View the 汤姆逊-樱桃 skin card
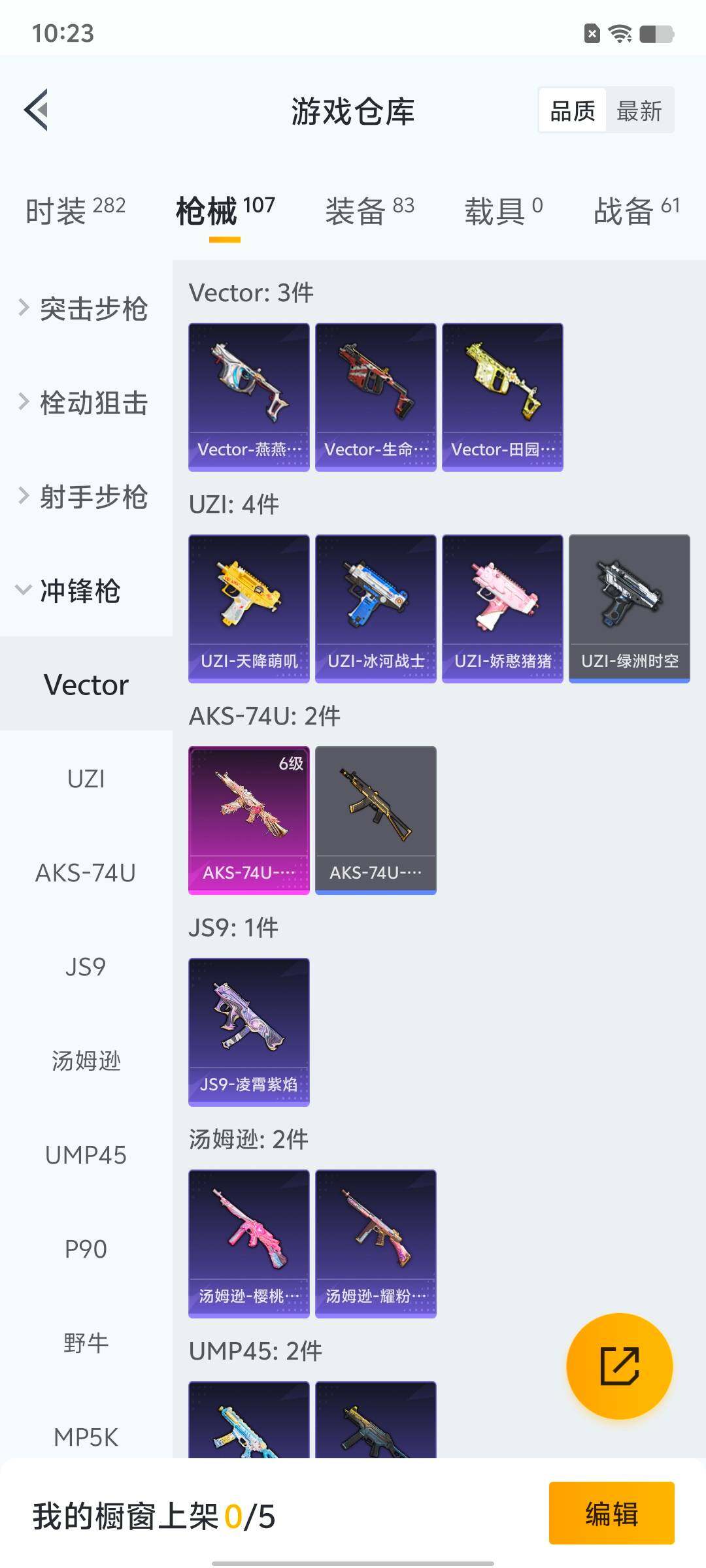This screenshot has width=706, height=1568. pos(249,1243)
